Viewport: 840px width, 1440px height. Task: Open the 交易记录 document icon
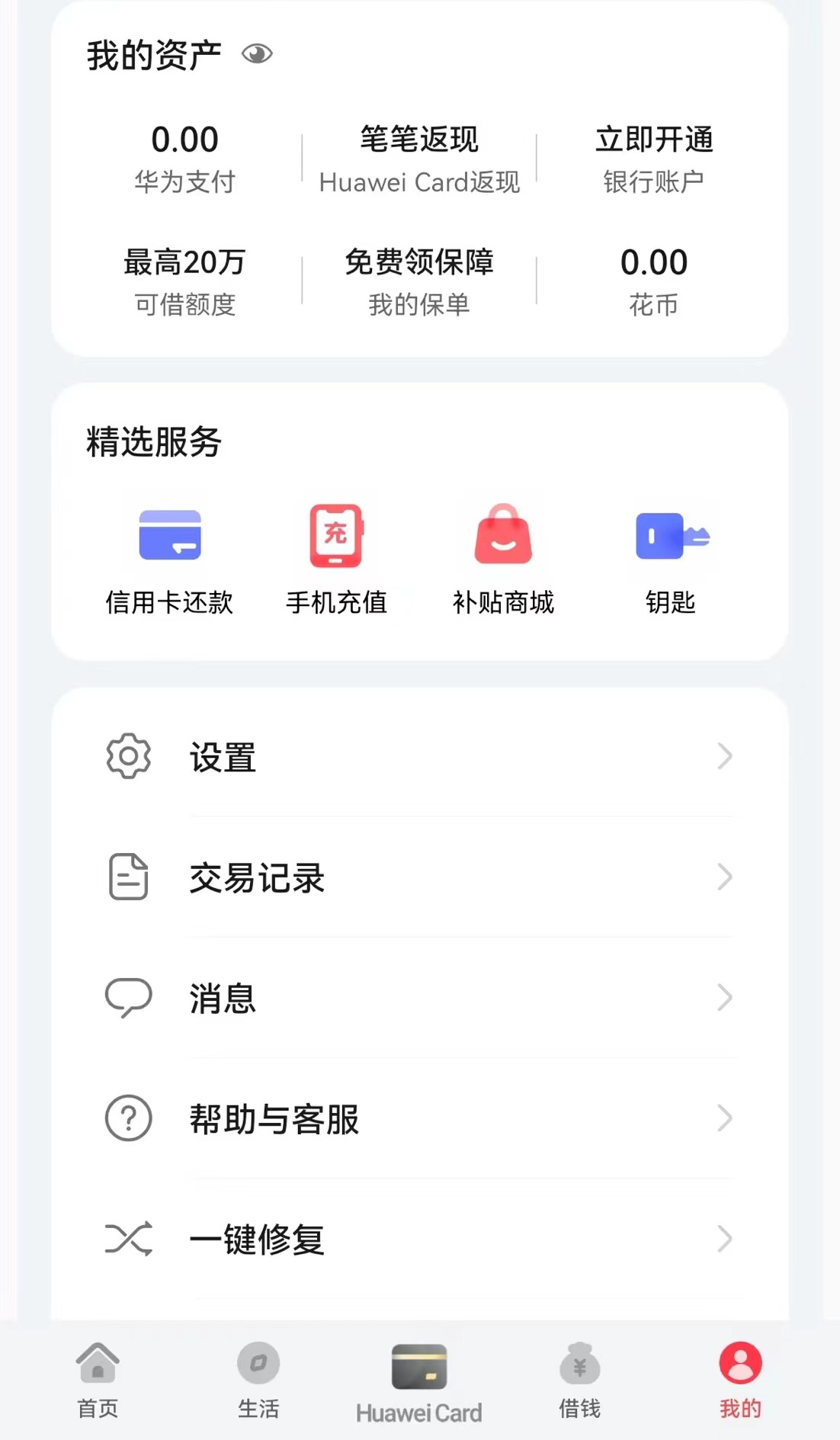[x=128, y=878]
